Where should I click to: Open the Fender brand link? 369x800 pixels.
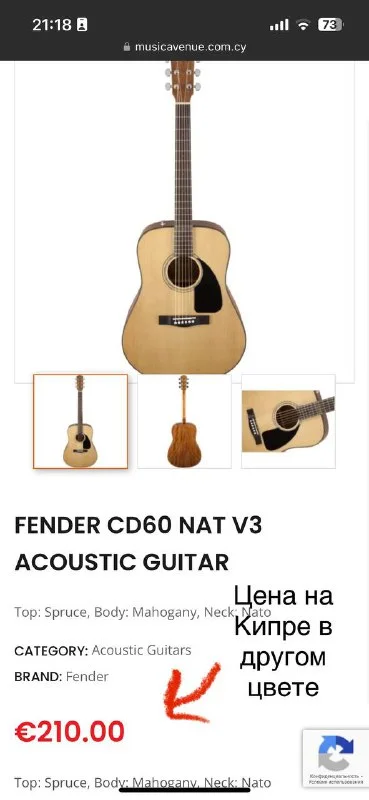click(x=87, y=677)
